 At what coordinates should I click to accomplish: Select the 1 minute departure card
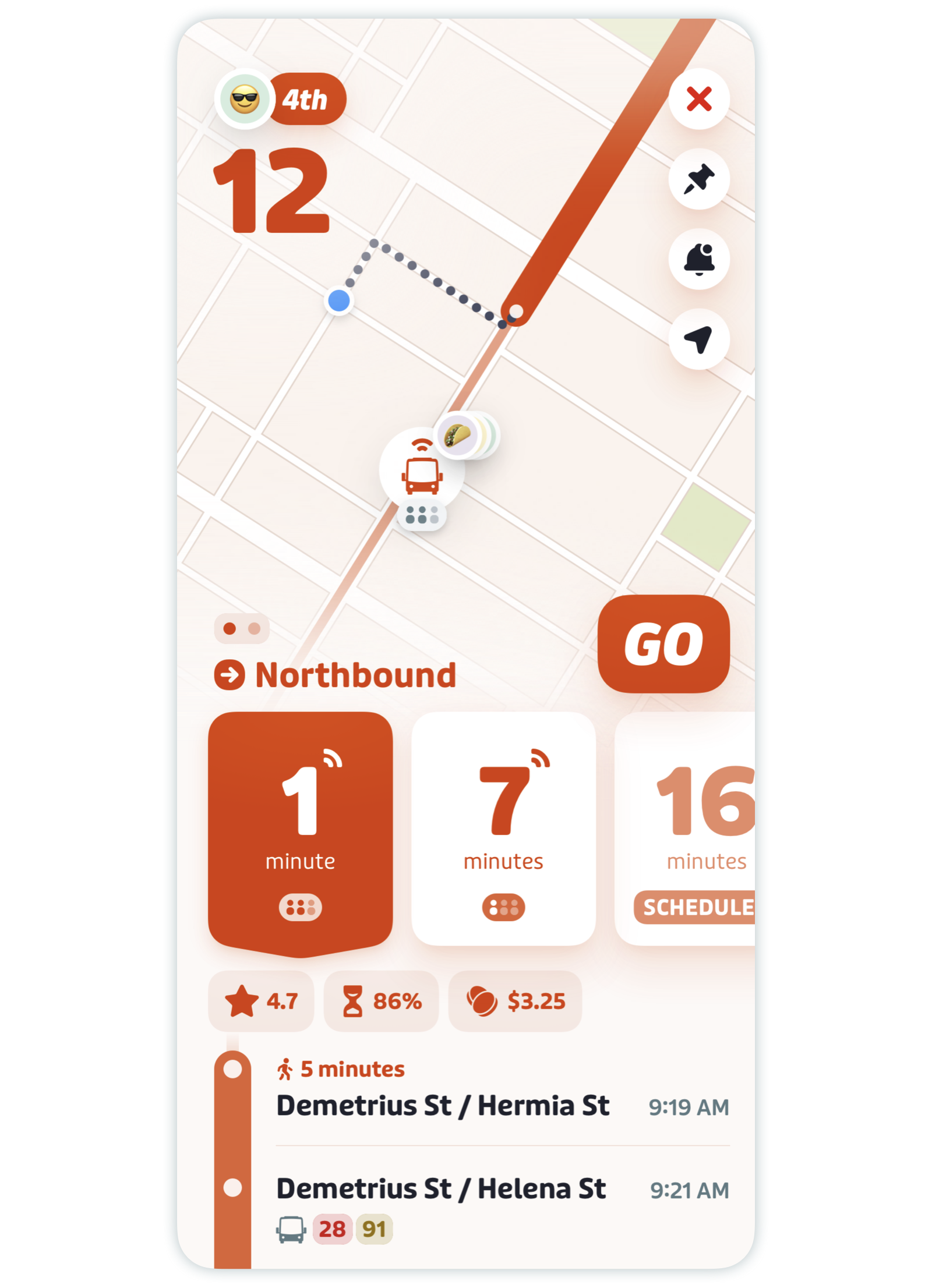coord(300,830)
